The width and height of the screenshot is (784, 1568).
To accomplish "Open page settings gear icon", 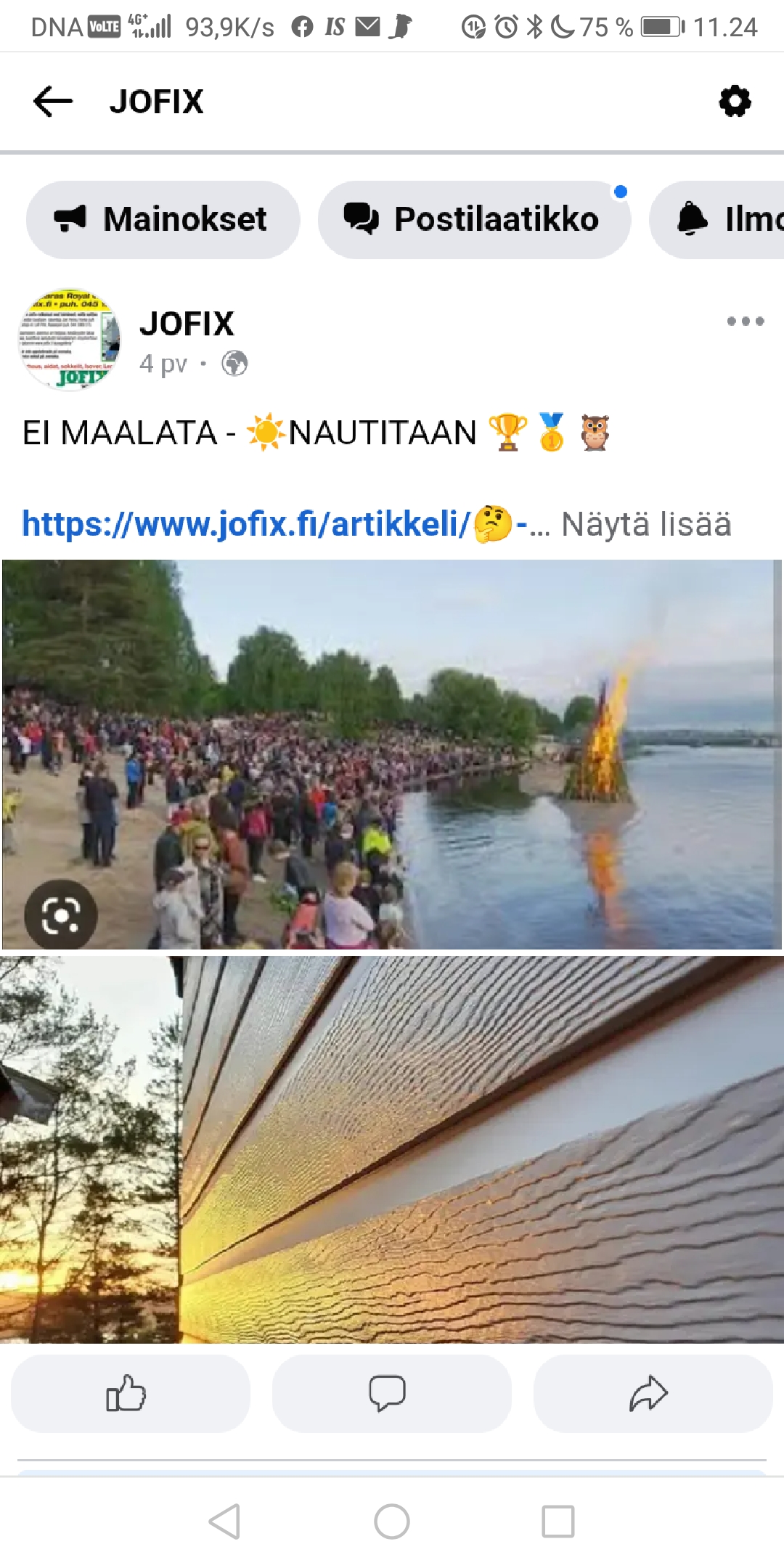I will 735,101.
